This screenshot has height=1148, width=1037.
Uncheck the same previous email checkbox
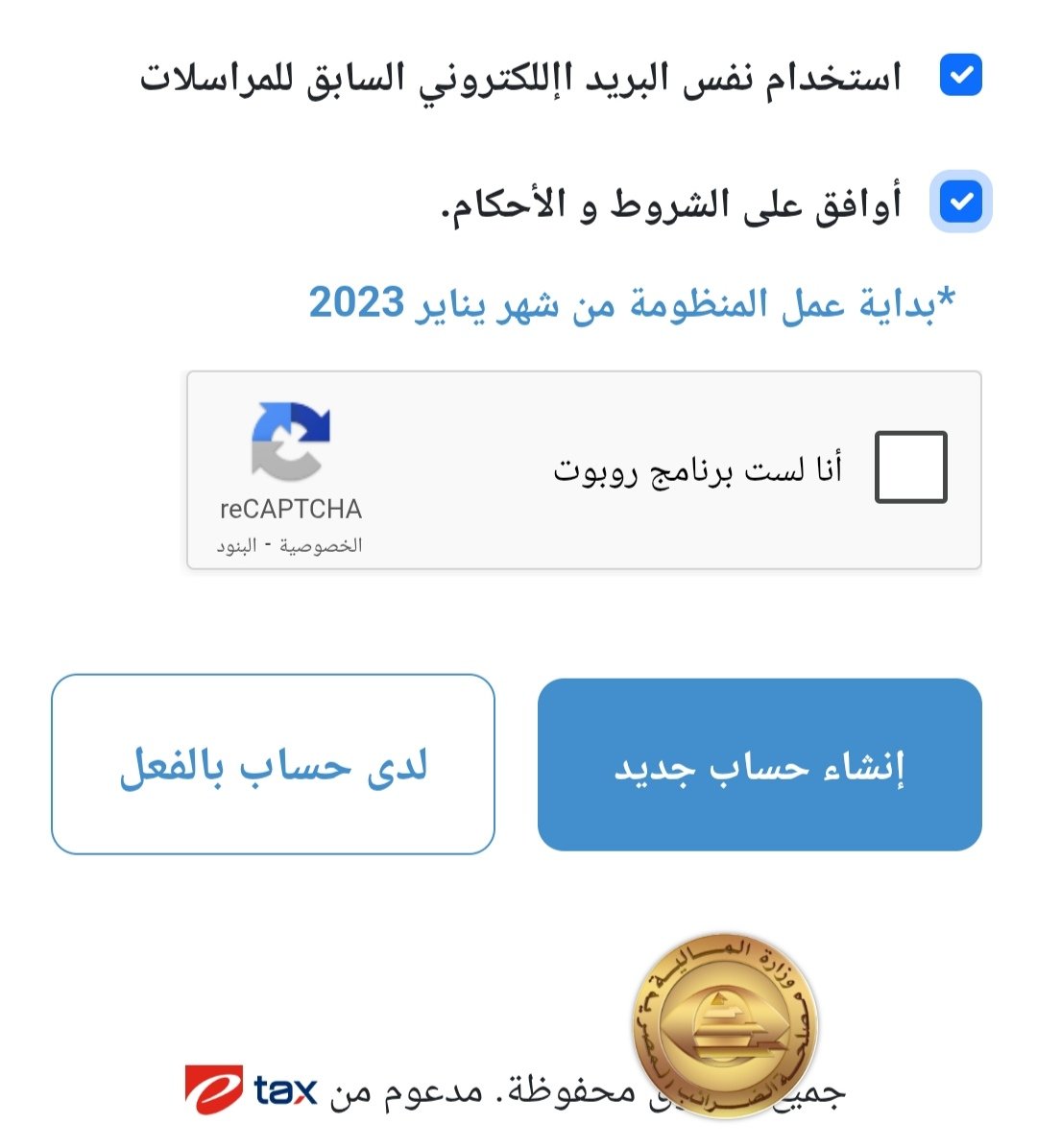[x=960, y=75]
